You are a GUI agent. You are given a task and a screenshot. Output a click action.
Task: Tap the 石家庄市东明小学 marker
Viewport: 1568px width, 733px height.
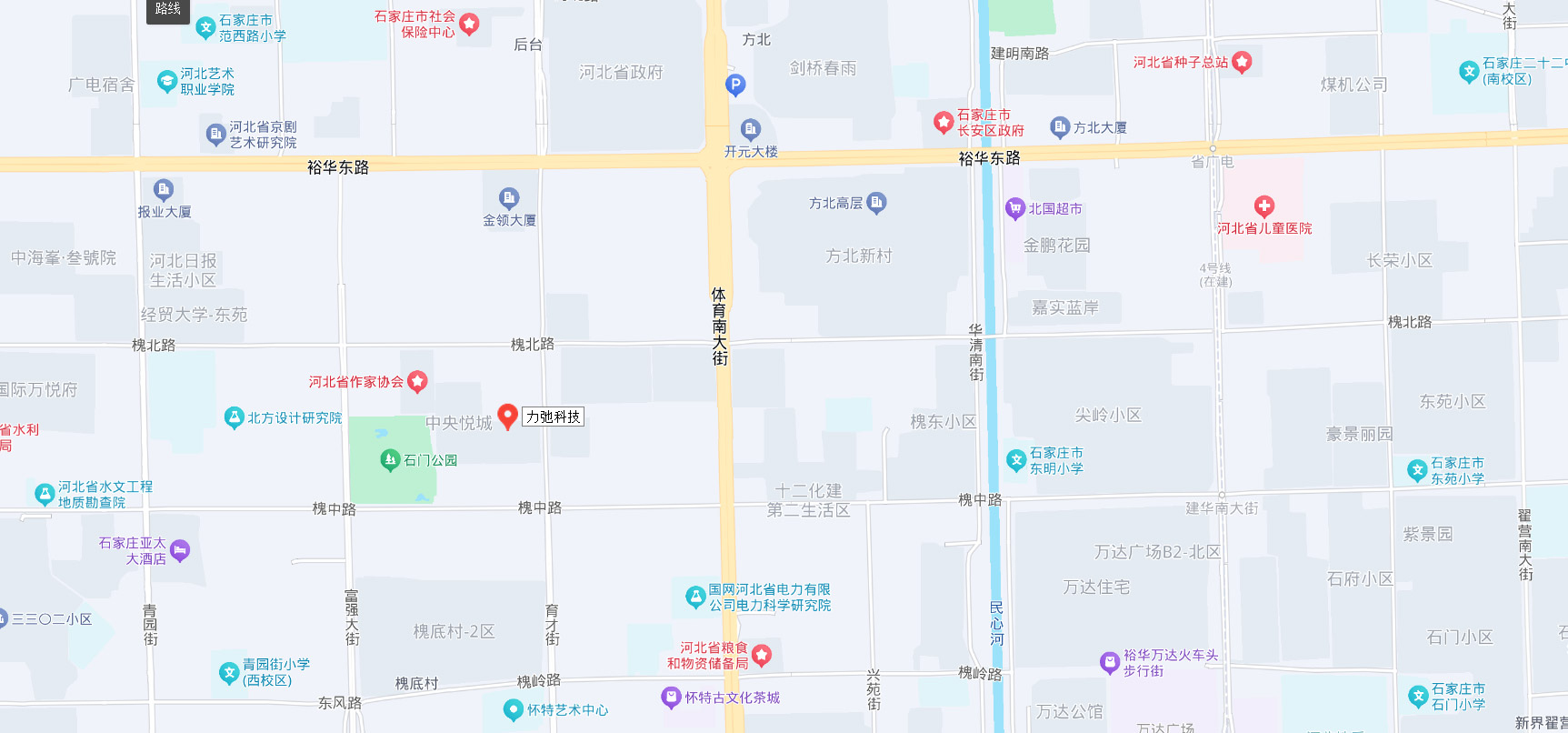1016,460
